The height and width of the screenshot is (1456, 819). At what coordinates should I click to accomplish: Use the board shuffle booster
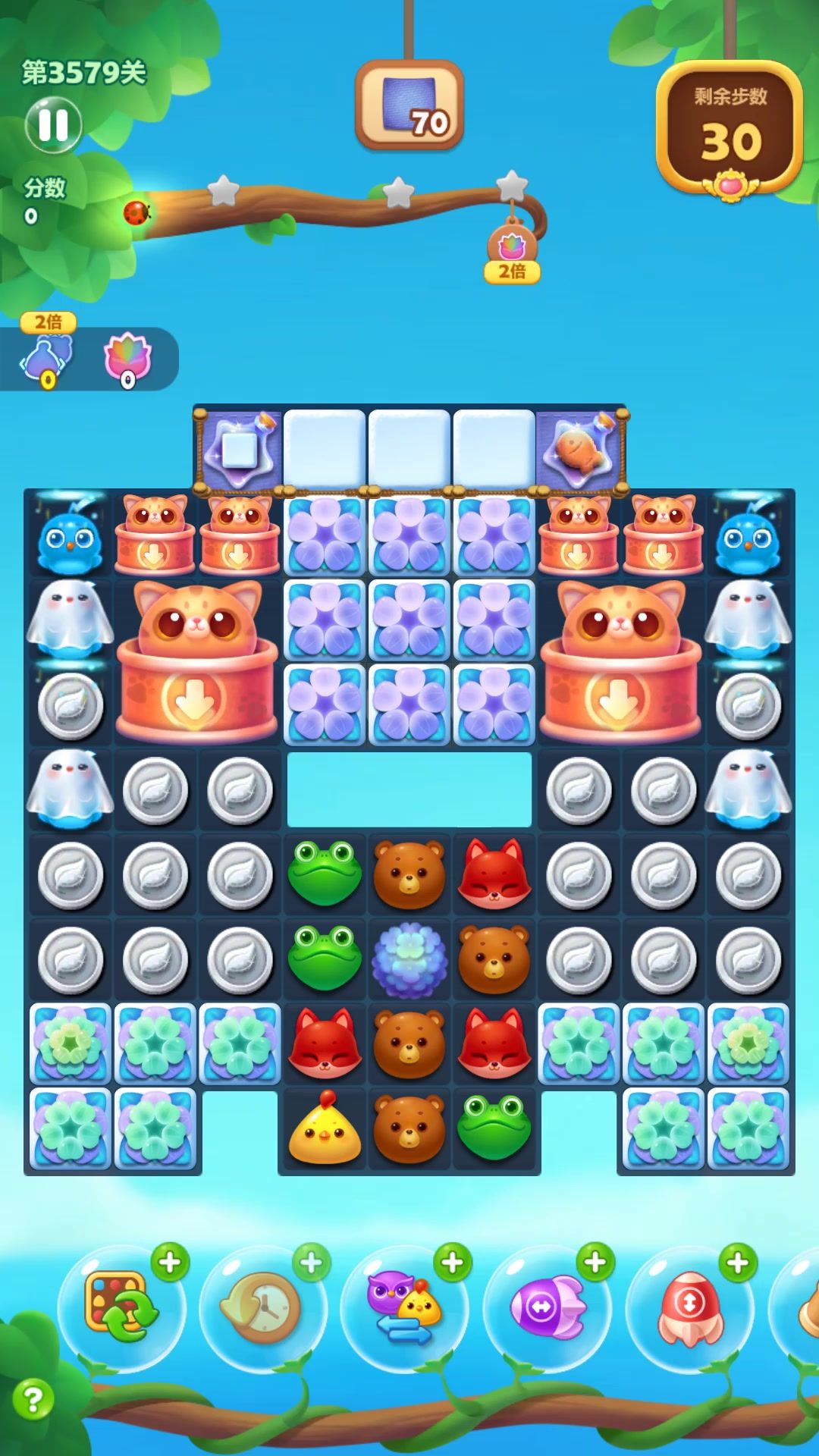click(x=121, y=1308)
